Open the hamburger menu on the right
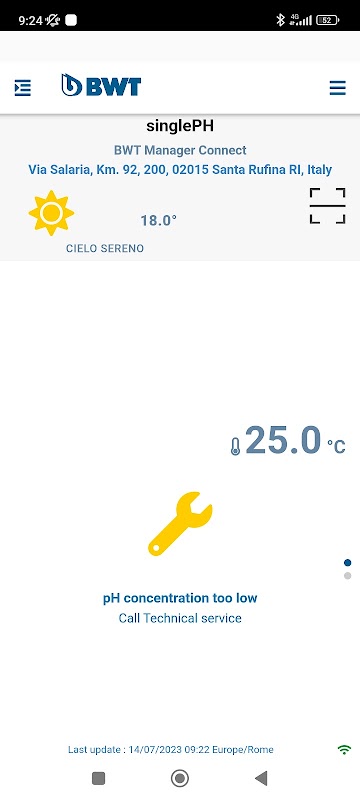 [x=338, y=88]
